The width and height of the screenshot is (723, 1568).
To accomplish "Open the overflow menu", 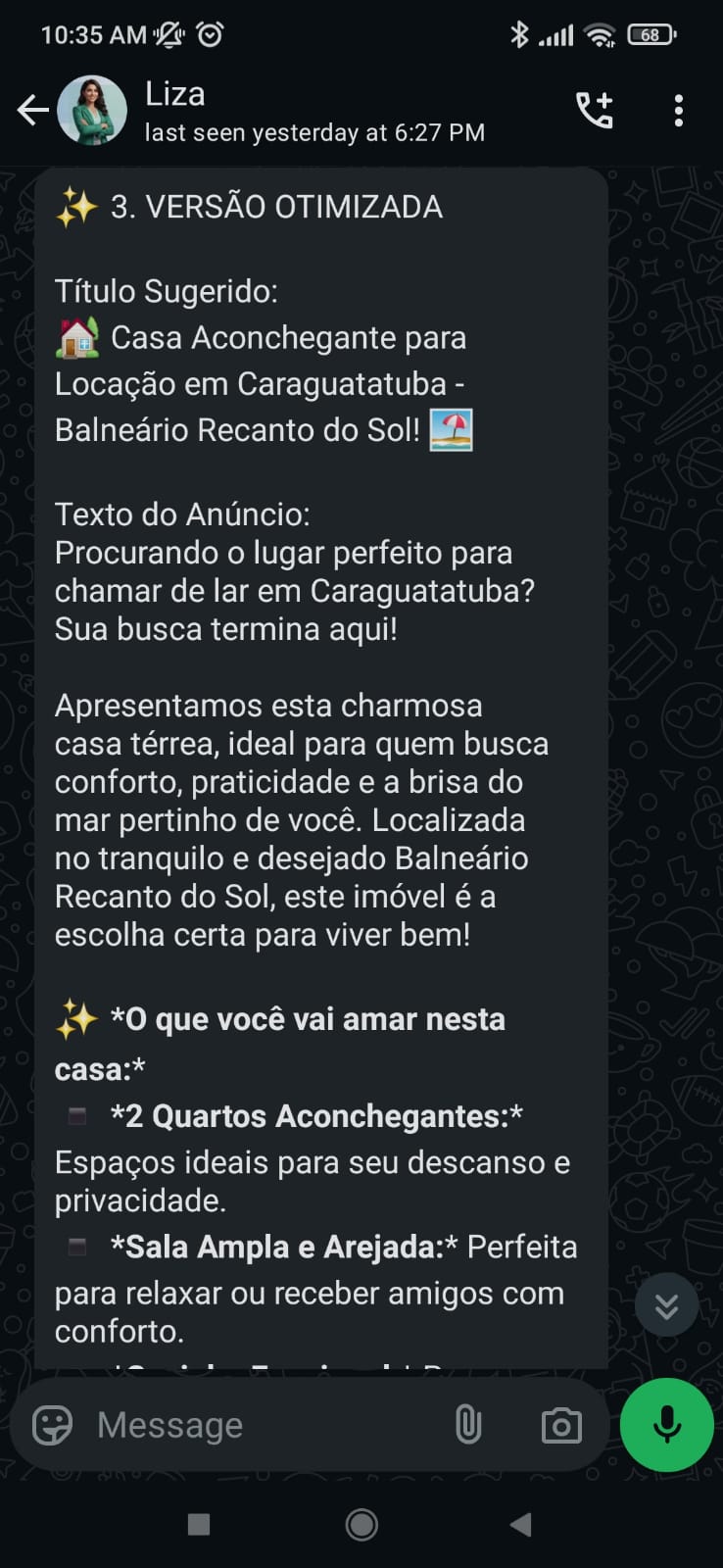I will click(678, 111).
